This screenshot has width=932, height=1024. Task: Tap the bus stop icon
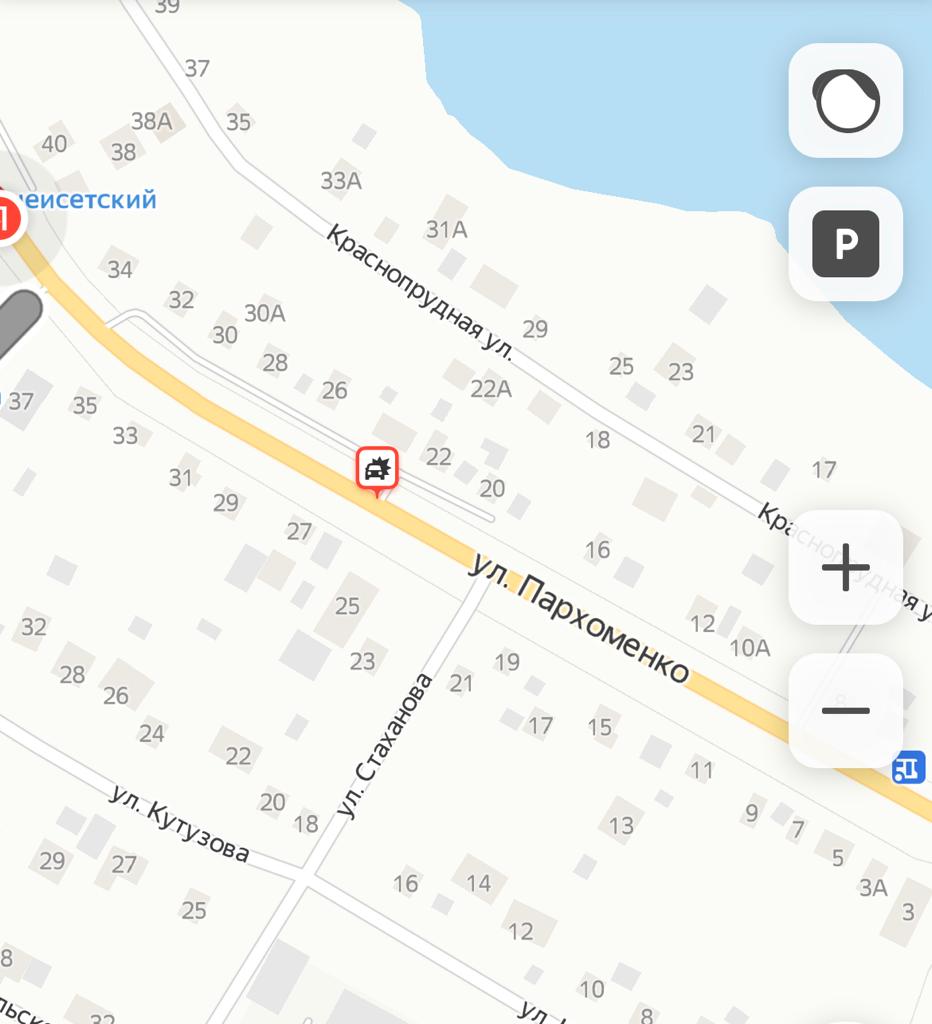(908, 768)
